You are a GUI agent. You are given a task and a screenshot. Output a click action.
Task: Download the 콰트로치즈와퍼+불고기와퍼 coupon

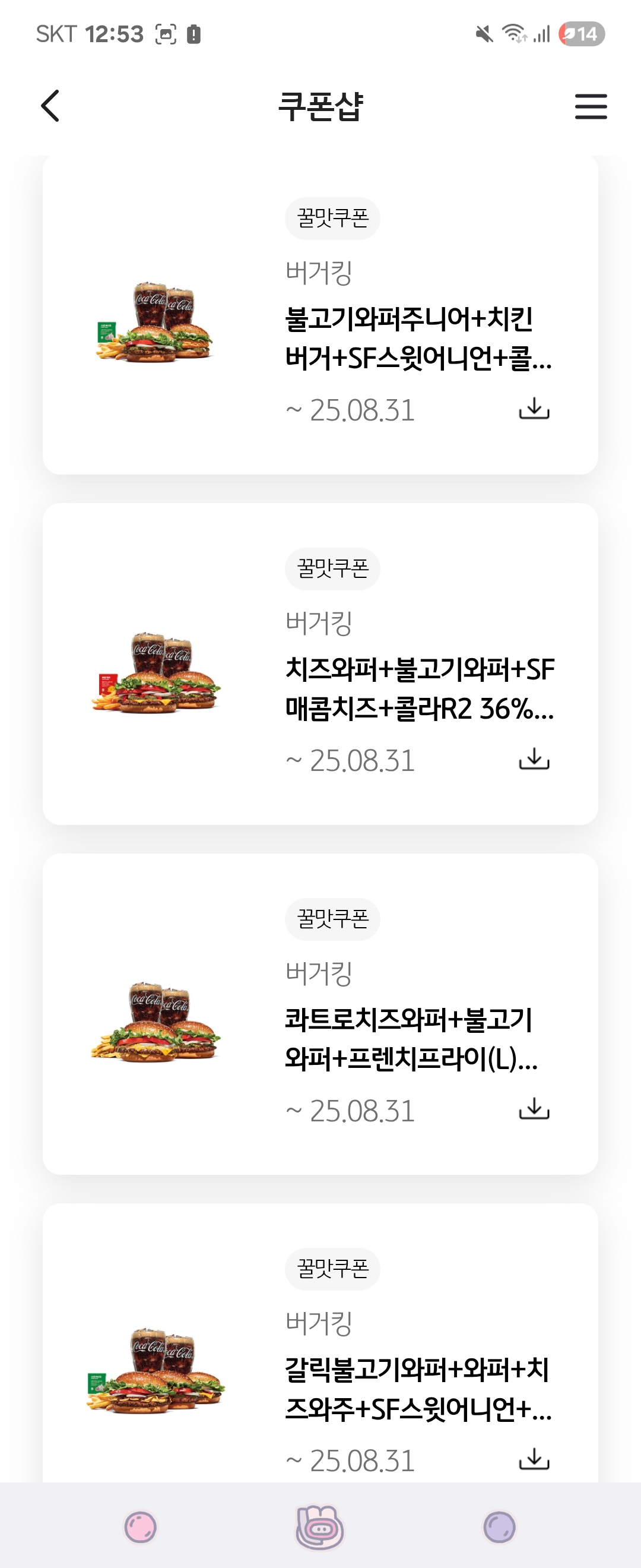pos(534,1109)
